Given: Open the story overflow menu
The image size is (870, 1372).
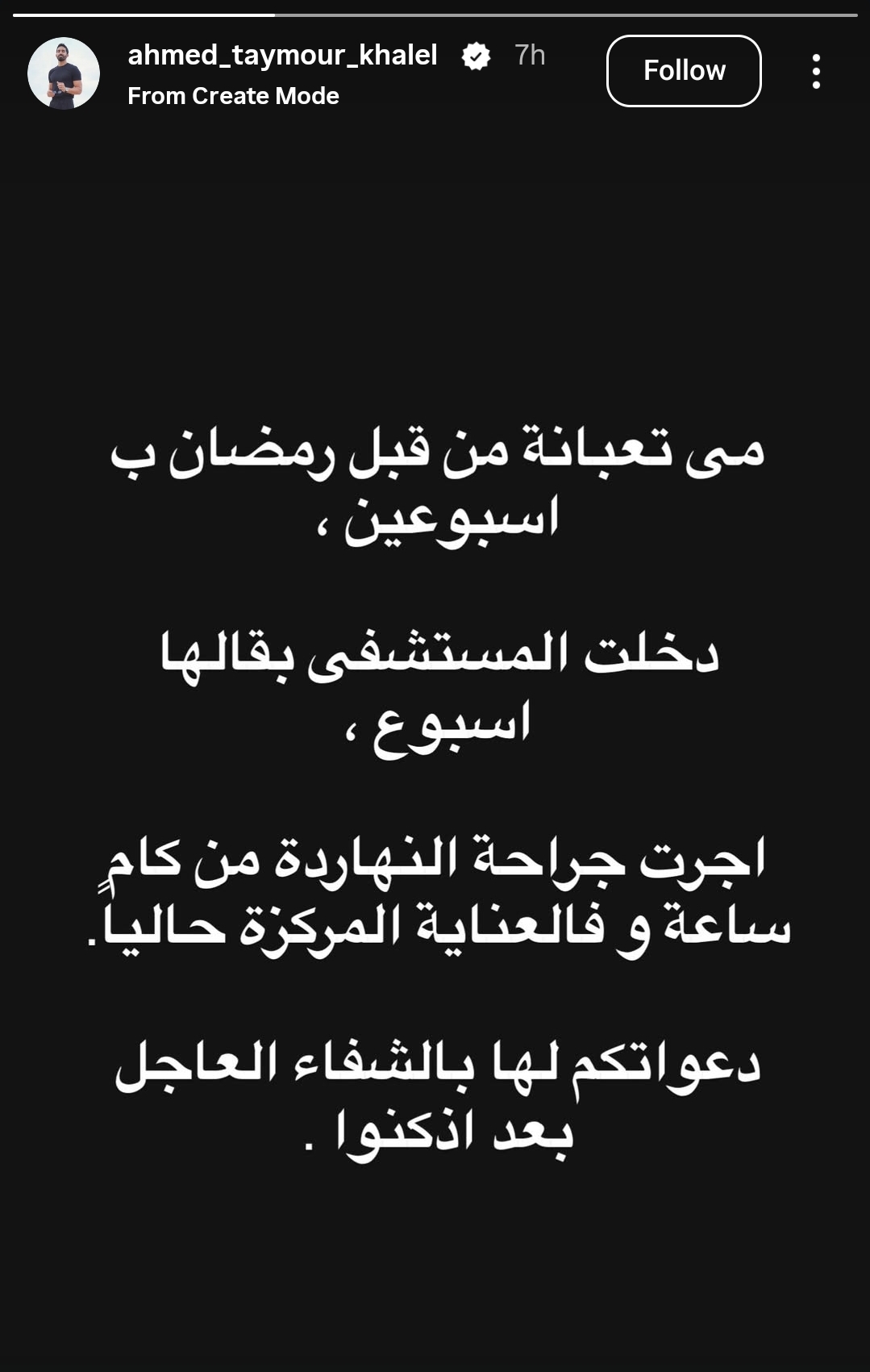Looking at the screenshot, I should click(816, 71).
